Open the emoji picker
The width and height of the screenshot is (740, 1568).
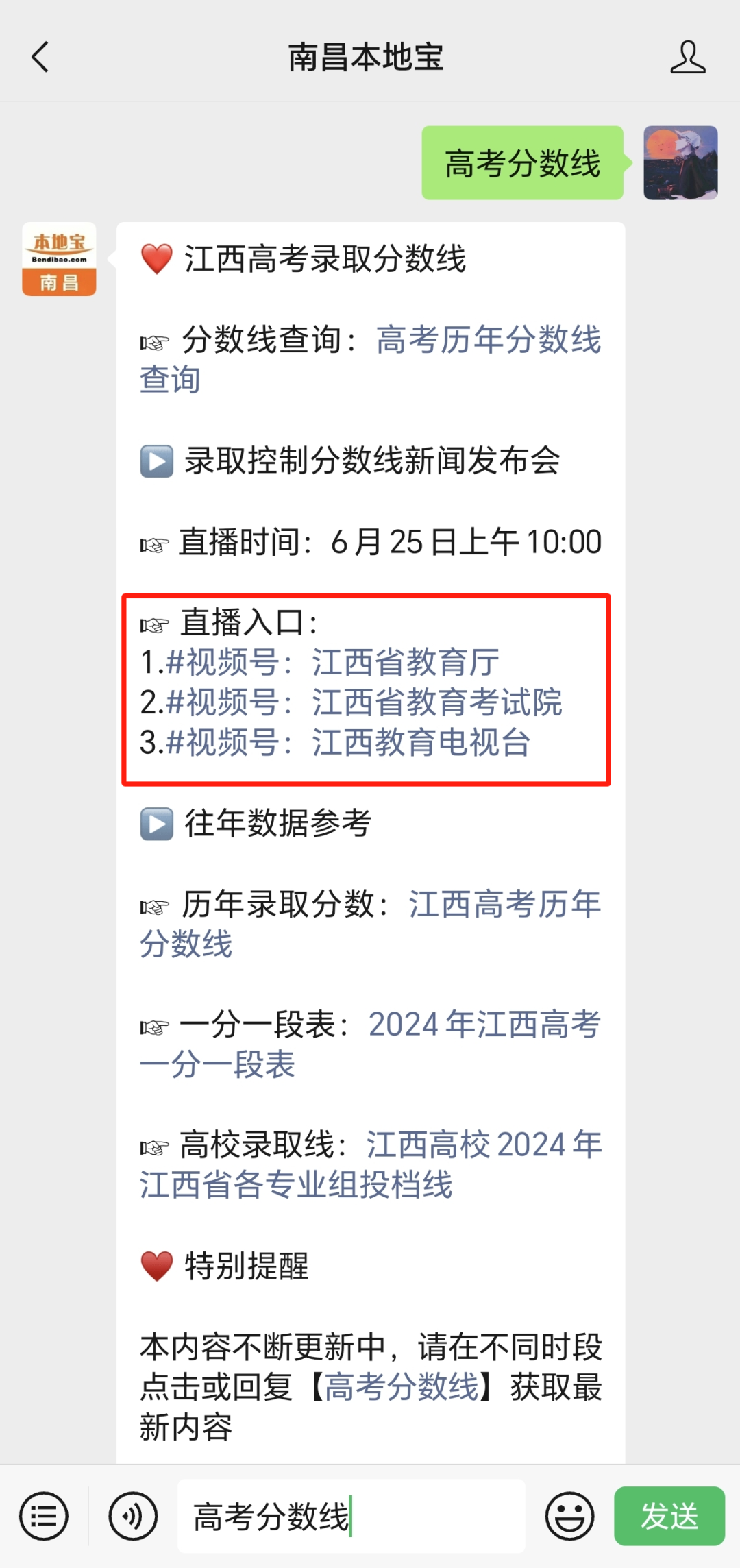(569, 1516)
